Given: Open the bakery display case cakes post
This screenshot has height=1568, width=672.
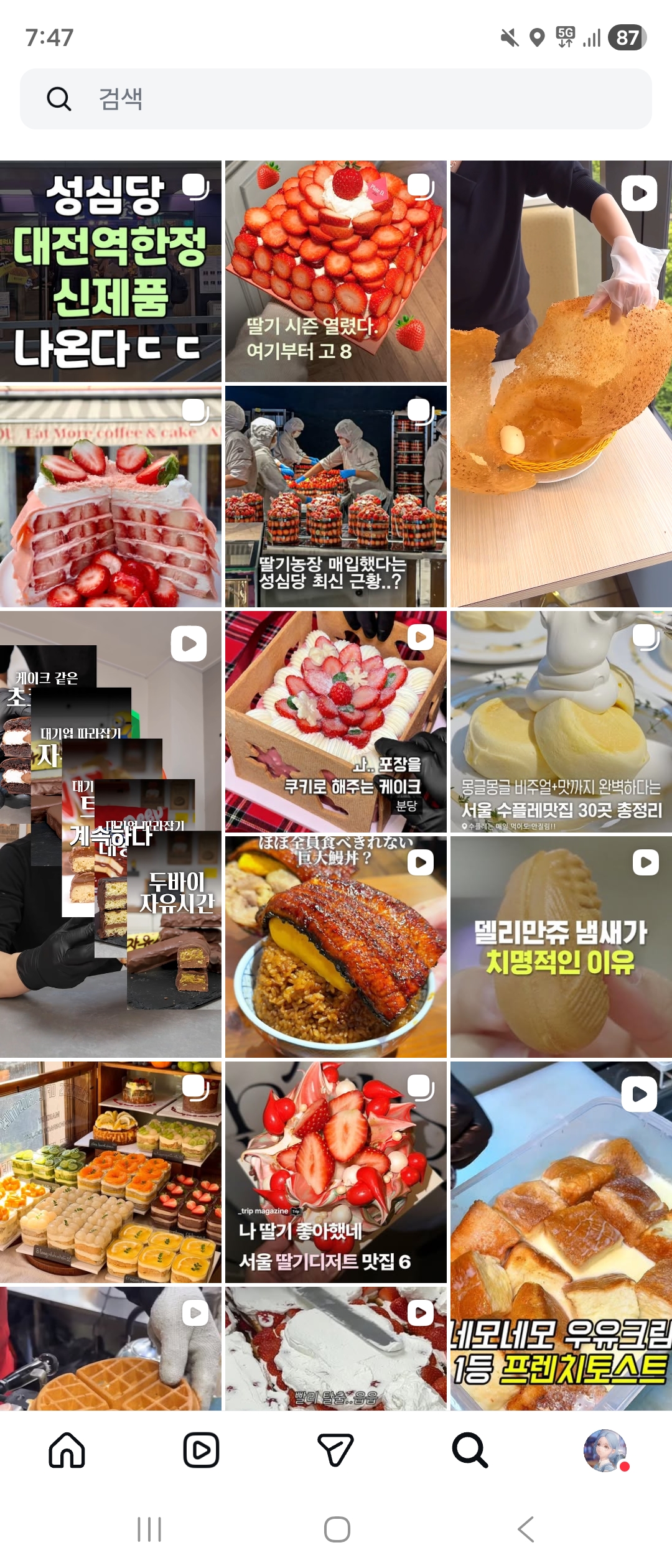Looking at the screenshot, I should (x=111, y=1172).
